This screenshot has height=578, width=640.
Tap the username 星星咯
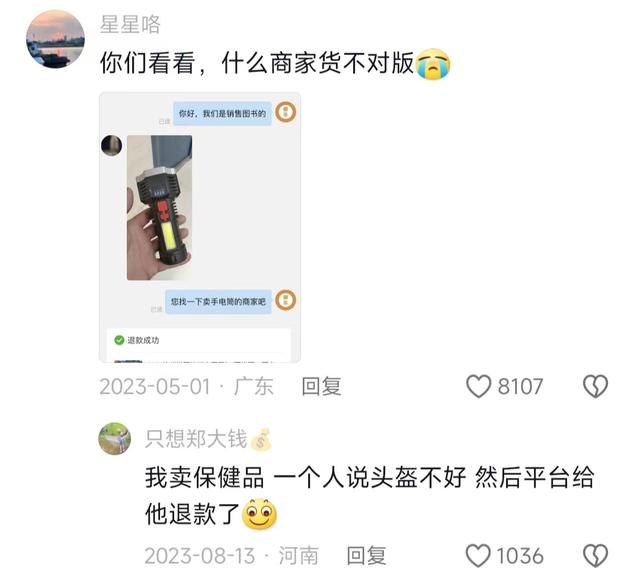(130, 24)
